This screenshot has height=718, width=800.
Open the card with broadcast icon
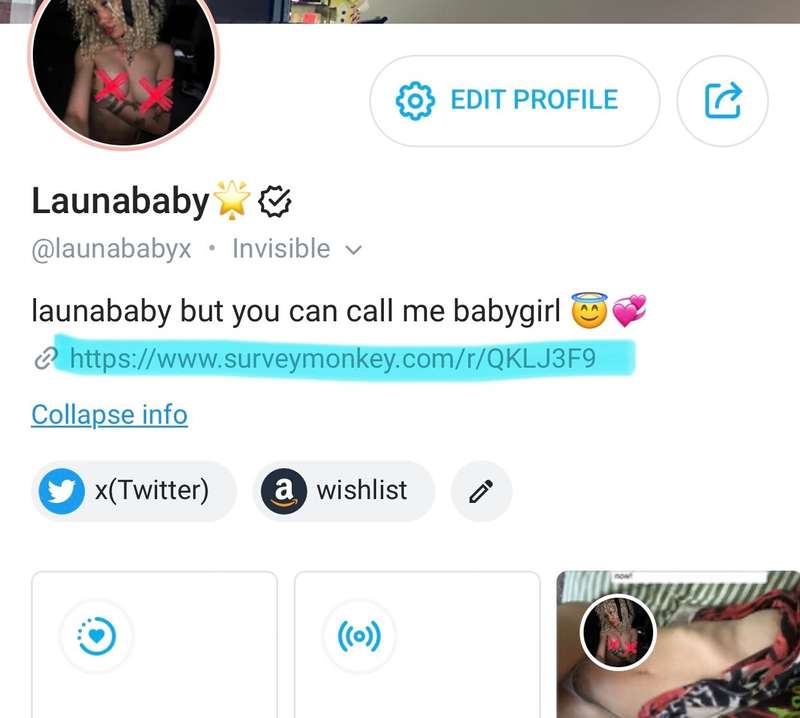(x=417, y=644)
